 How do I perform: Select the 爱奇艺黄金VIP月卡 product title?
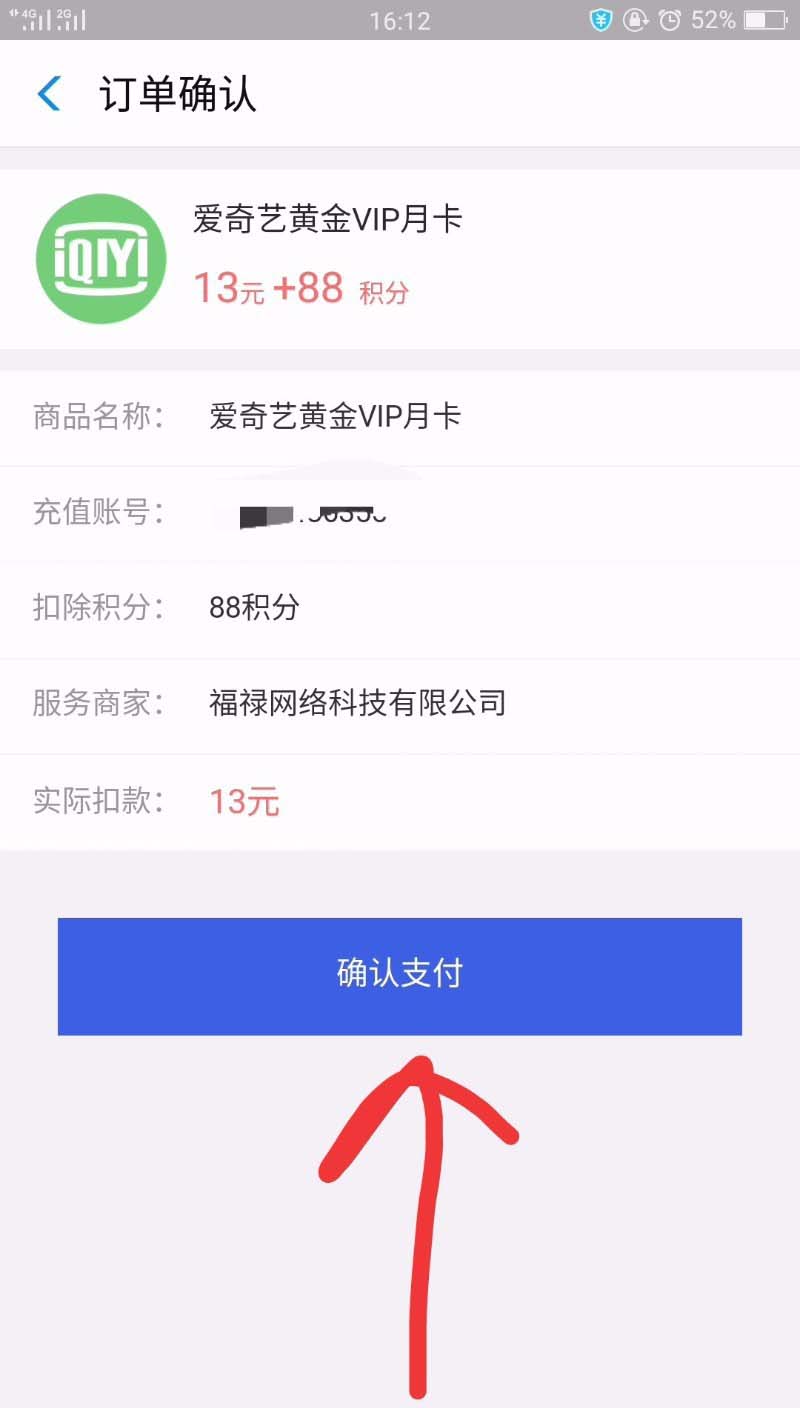(327, 218)
